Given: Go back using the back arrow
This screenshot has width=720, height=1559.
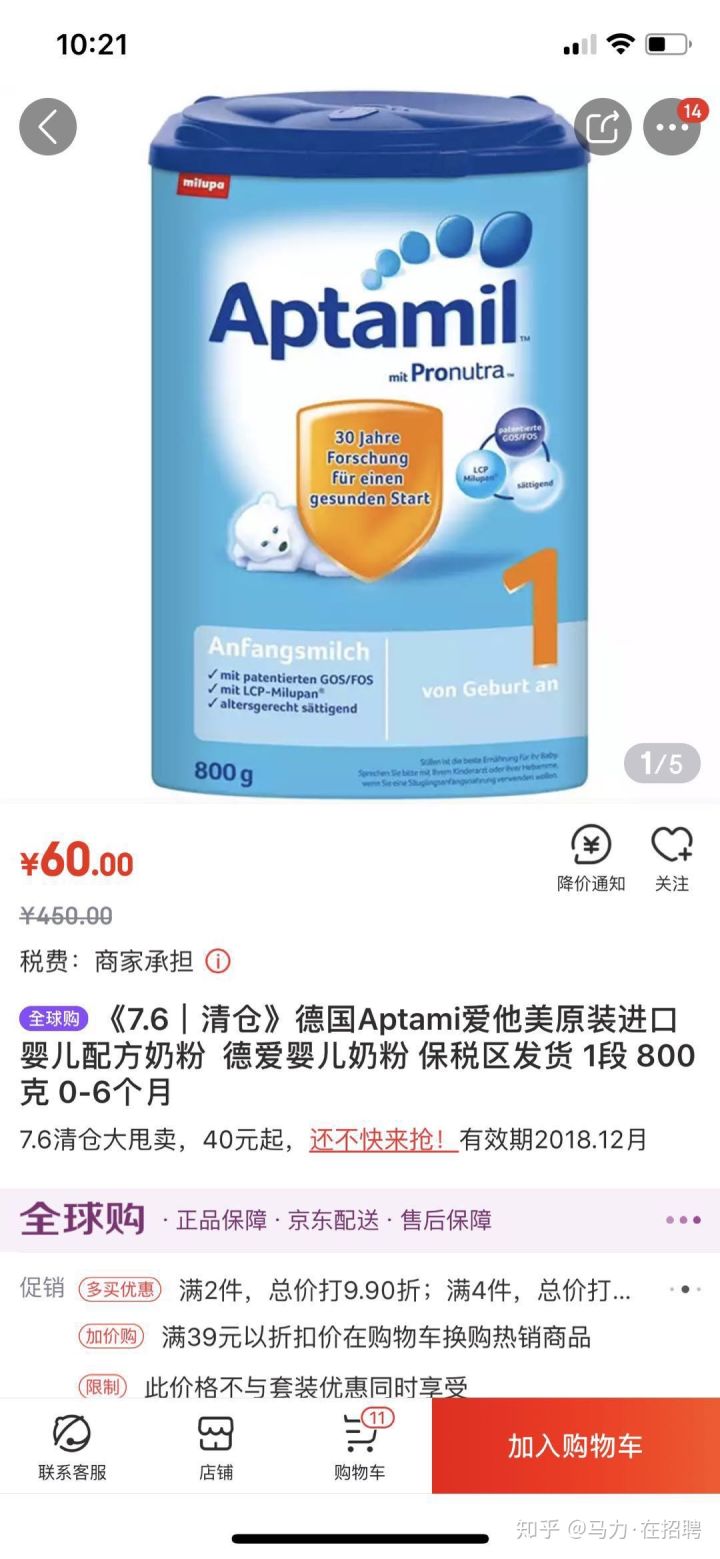Looking at the screenshot, I should 47,128.
